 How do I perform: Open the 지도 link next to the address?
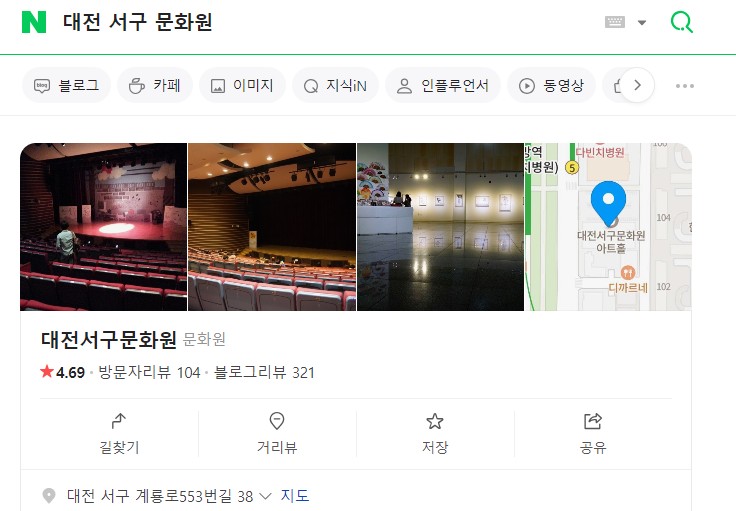point(294,495)
